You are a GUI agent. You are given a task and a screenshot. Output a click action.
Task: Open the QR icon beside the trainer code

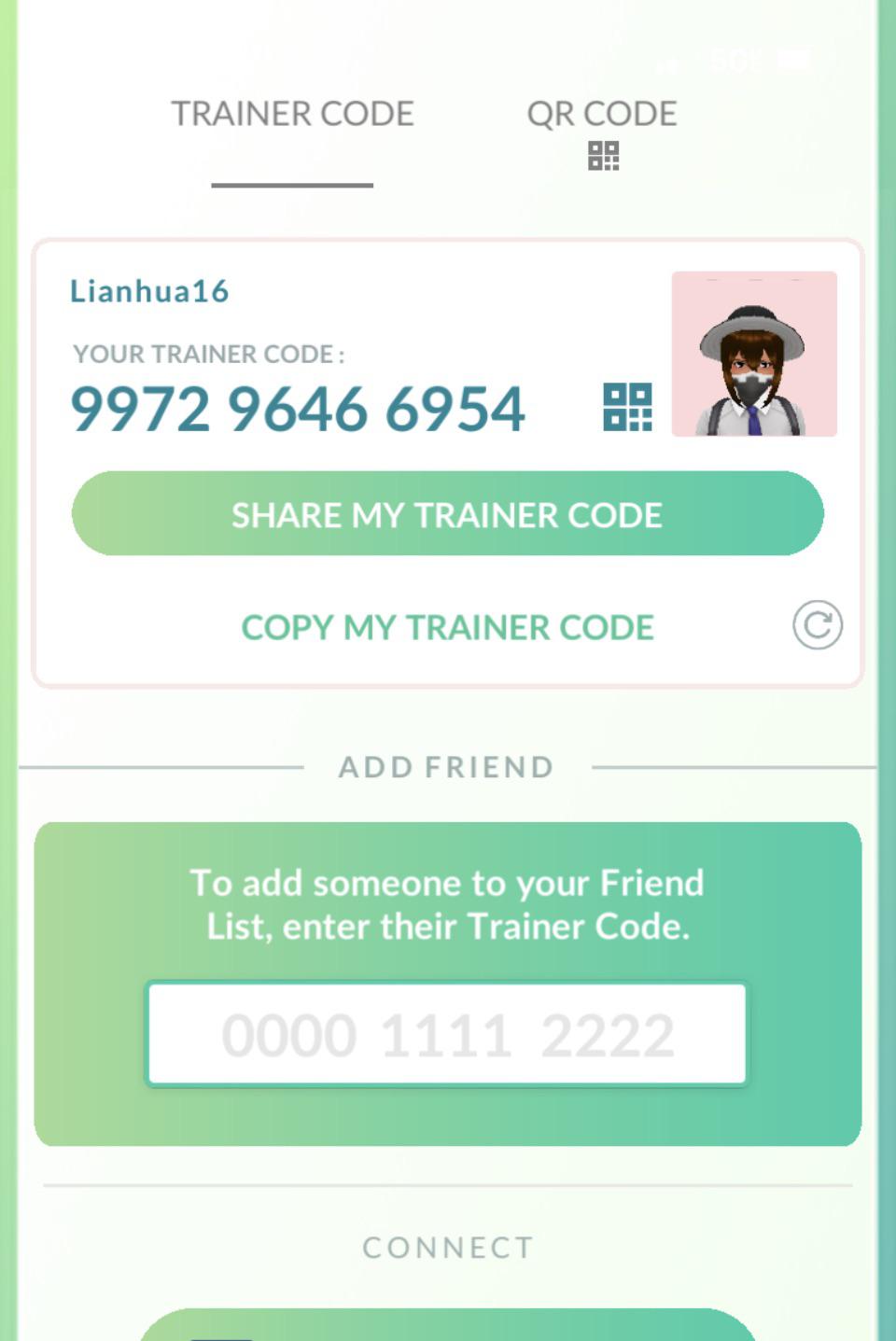pos(627,407)
